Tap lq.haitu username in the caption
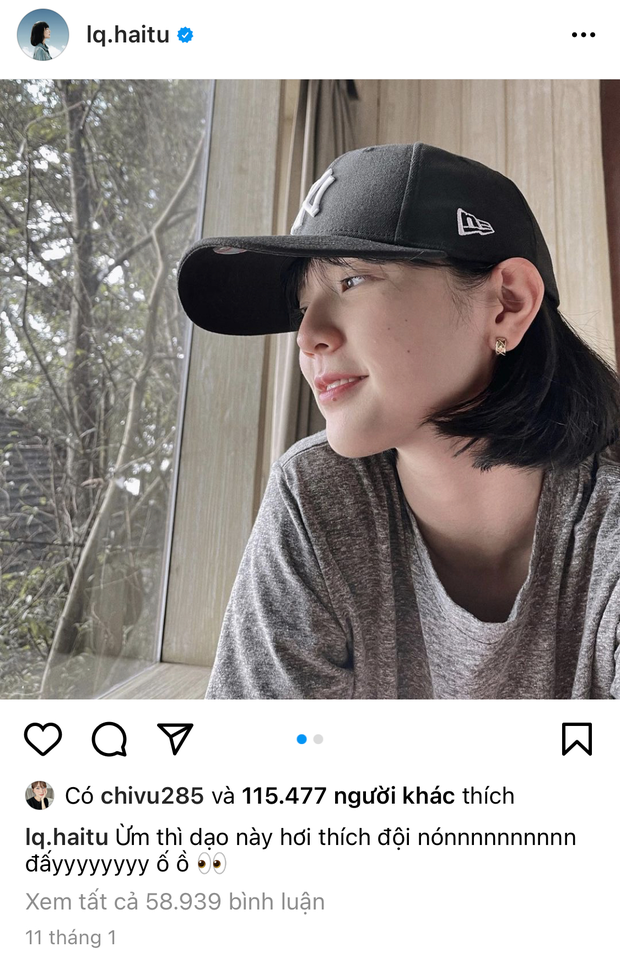Screen dimensions: 620x974 [x=66, y=836]
